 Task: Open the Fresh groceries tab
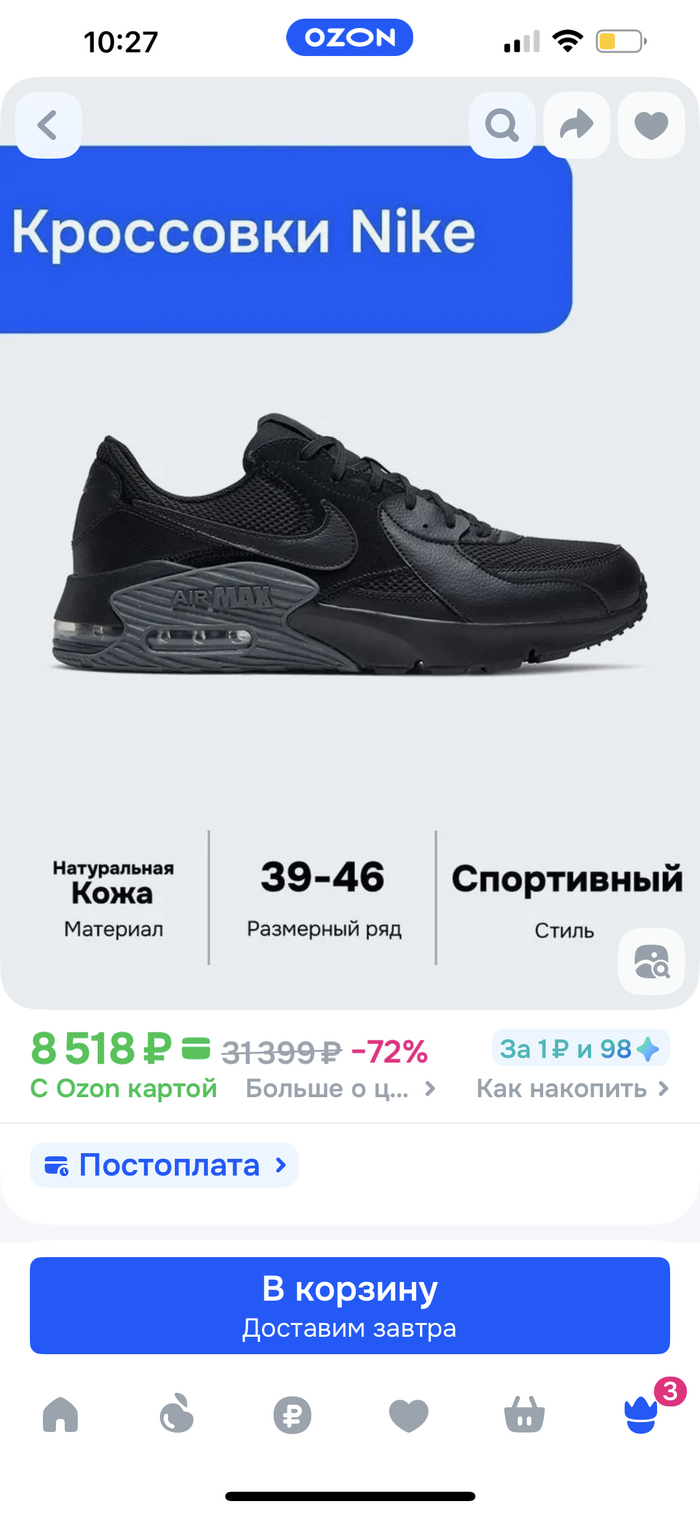click(176, 1415)
